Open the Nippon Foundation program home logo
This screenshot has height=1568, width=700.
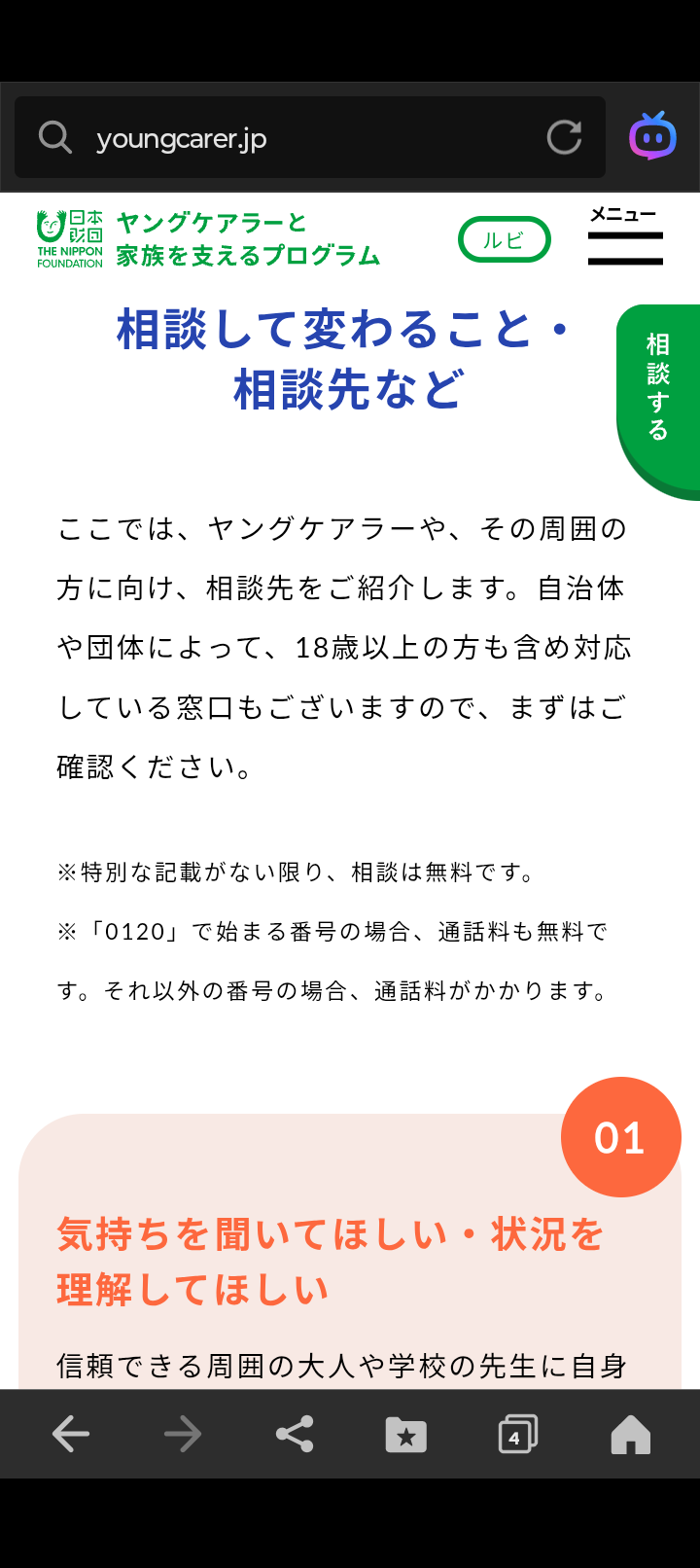[208, 239]
